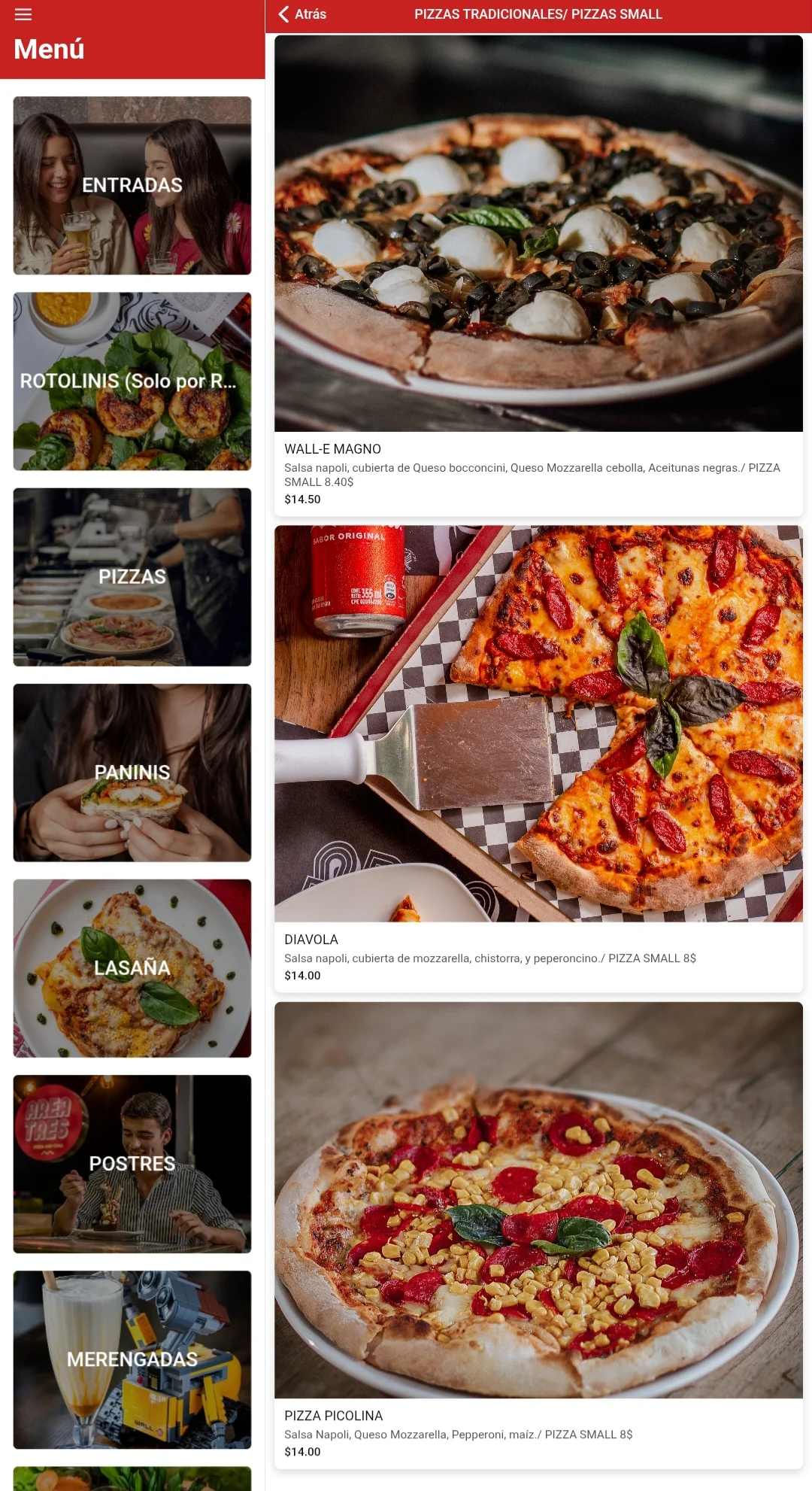
Task: Select the PIZZA PICOLINA item
Action: (538, 1234)
